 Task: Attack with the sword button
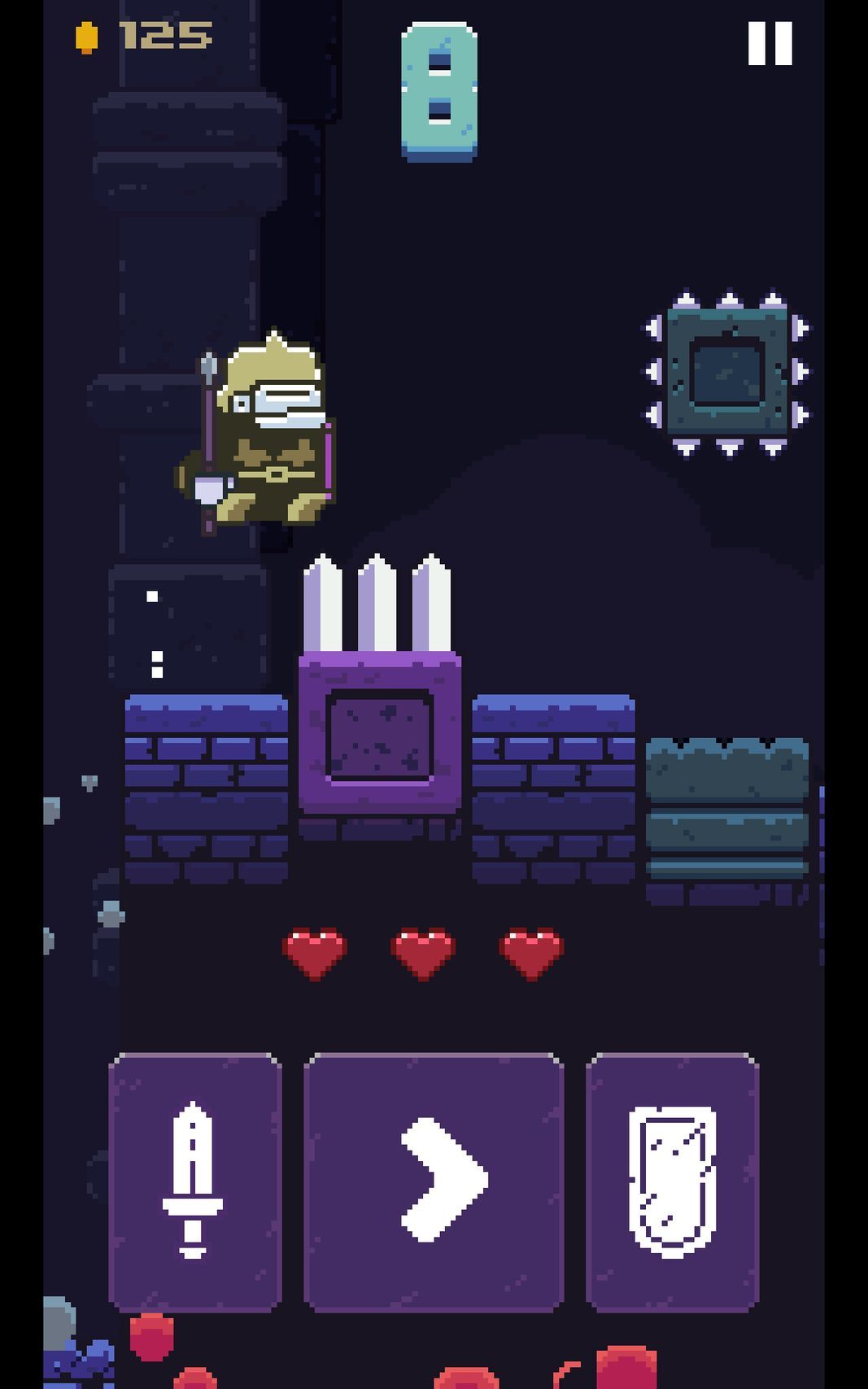click(x=194, y=1180)
